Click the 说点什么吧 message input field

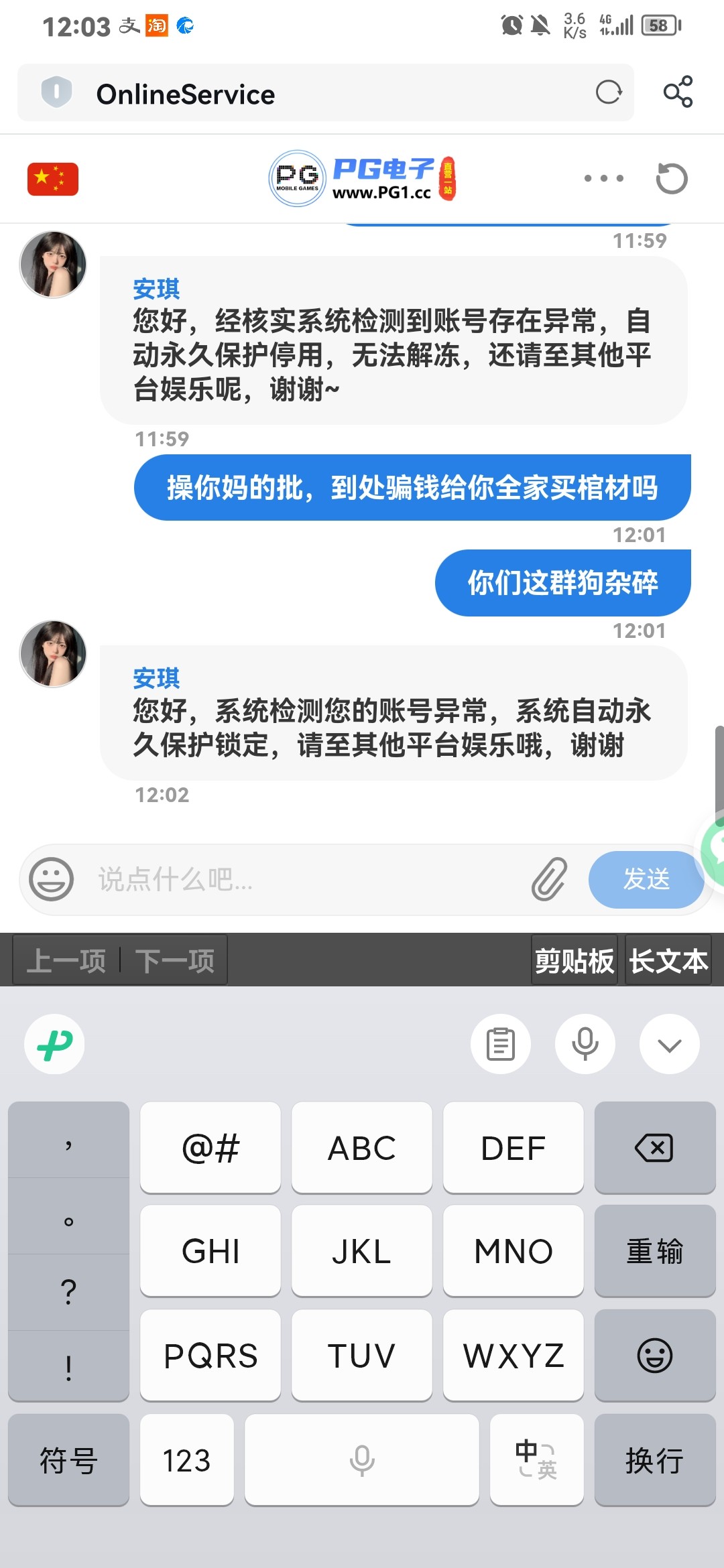(268, 880)
